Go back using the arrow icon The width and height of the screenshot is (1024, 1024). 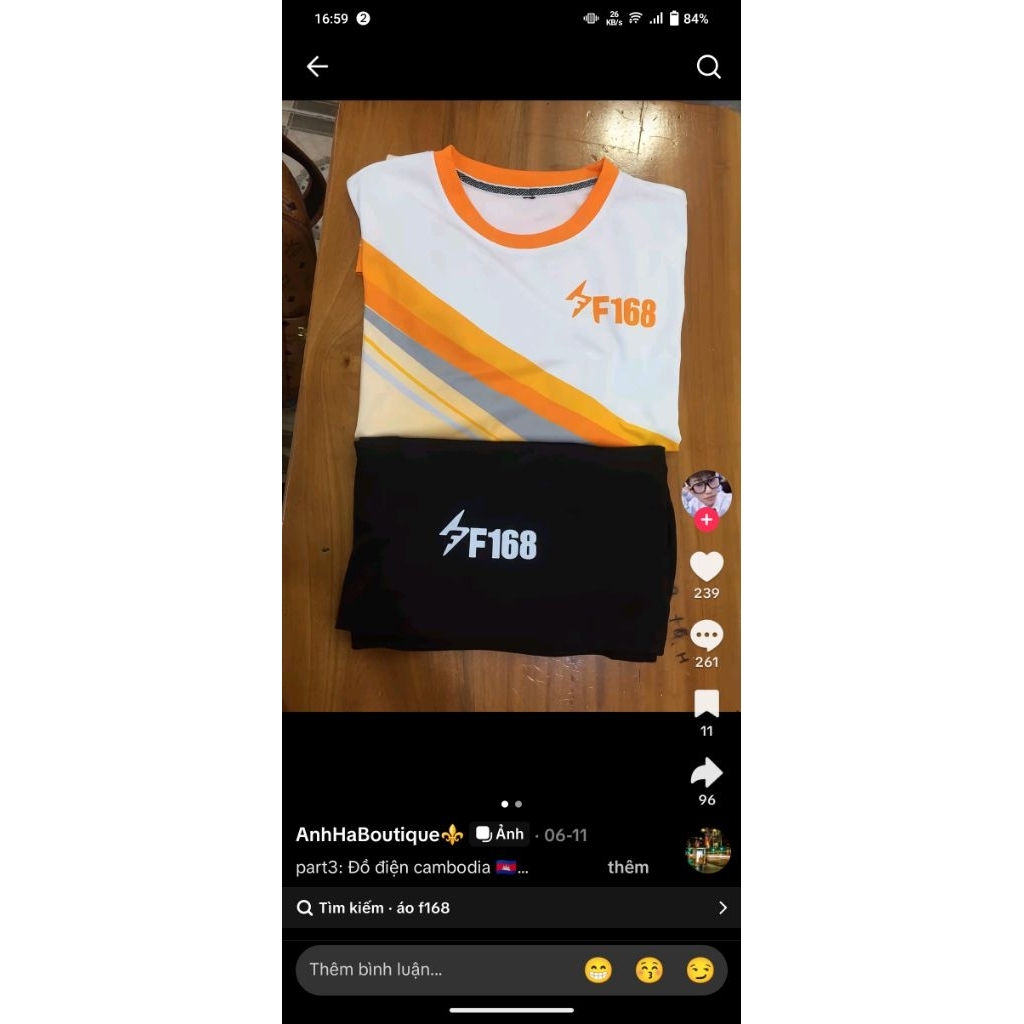(317, 67)
